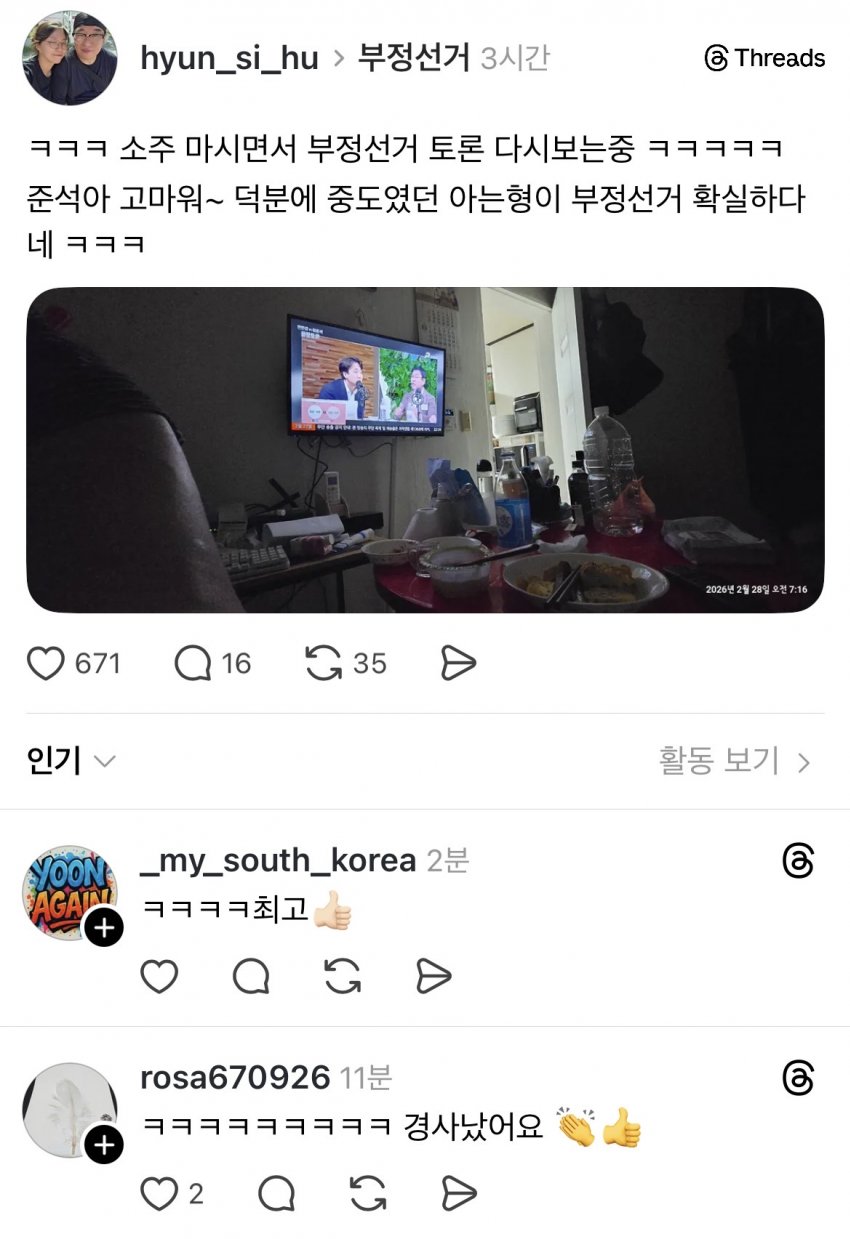Share hyun_si_hu's post
Screen dimensions: 850x1239
(x=458, y=663)
